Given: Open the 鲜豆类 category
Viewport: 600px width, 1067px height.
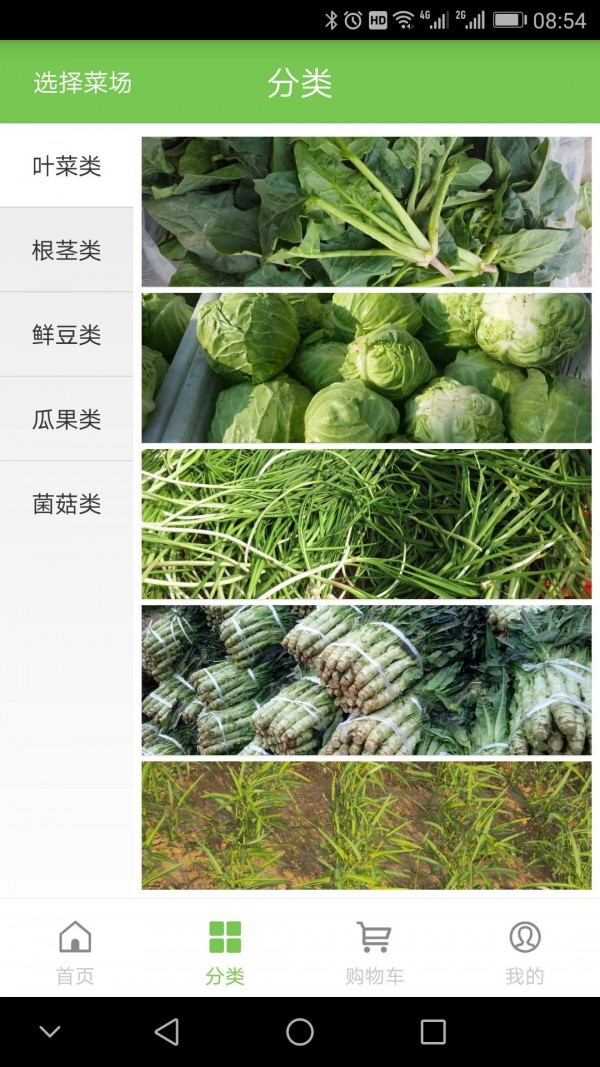Looking at the screenshot, I should 66,334.
